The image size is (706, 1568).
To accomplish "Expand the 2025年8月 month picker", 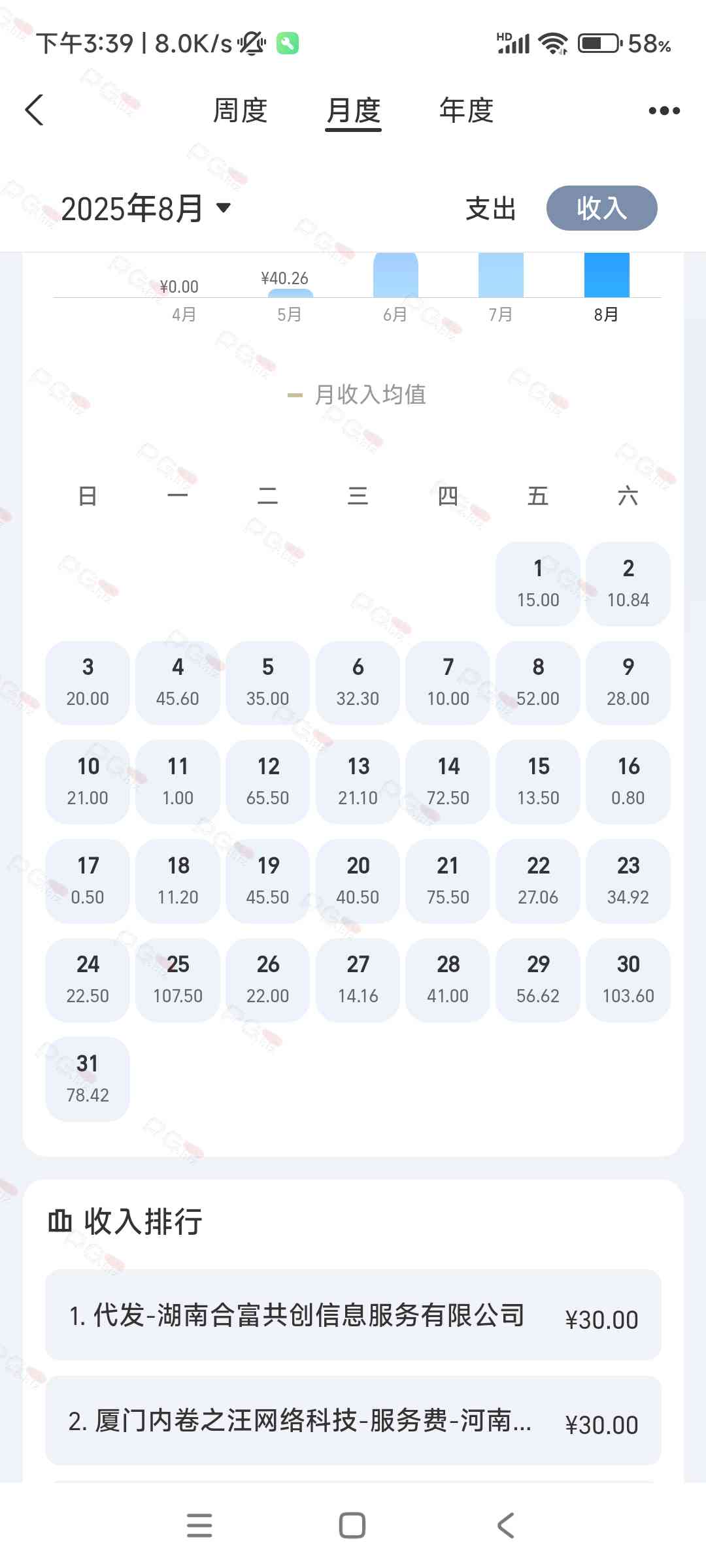I will [146, 208].
